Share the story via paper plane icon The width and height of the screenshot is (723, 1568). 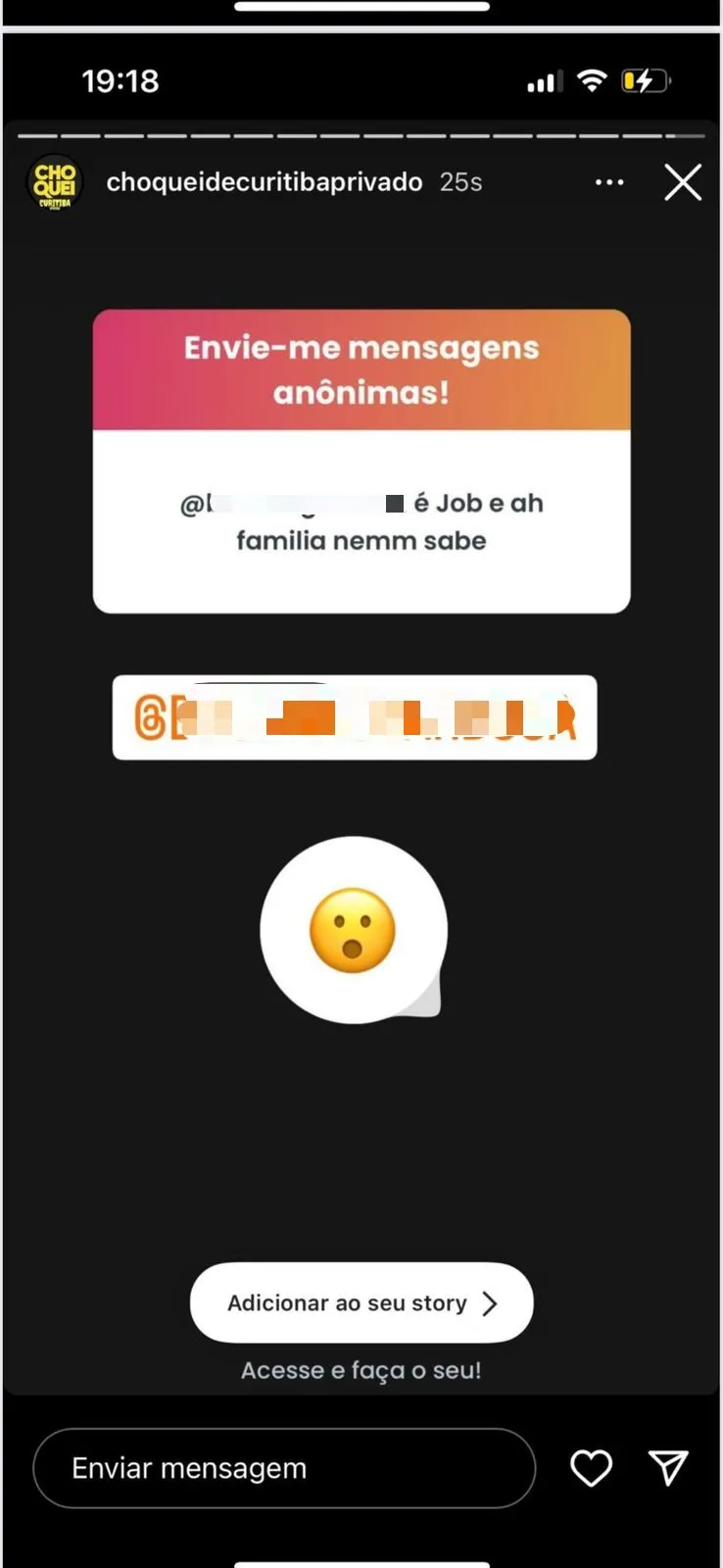(668, 1468)
